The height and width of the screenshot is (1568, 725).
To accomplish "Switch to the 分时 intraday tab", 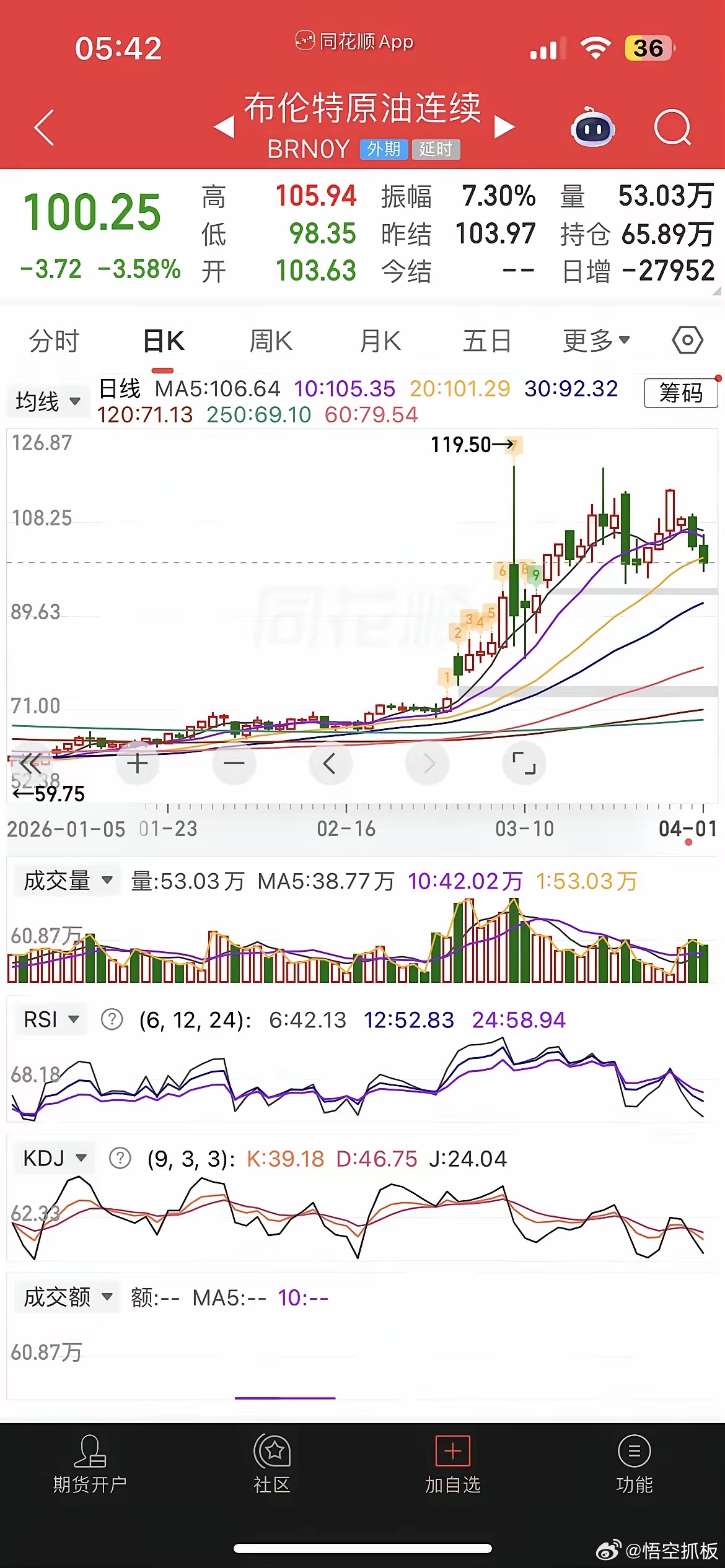I will tap(55, 340).
